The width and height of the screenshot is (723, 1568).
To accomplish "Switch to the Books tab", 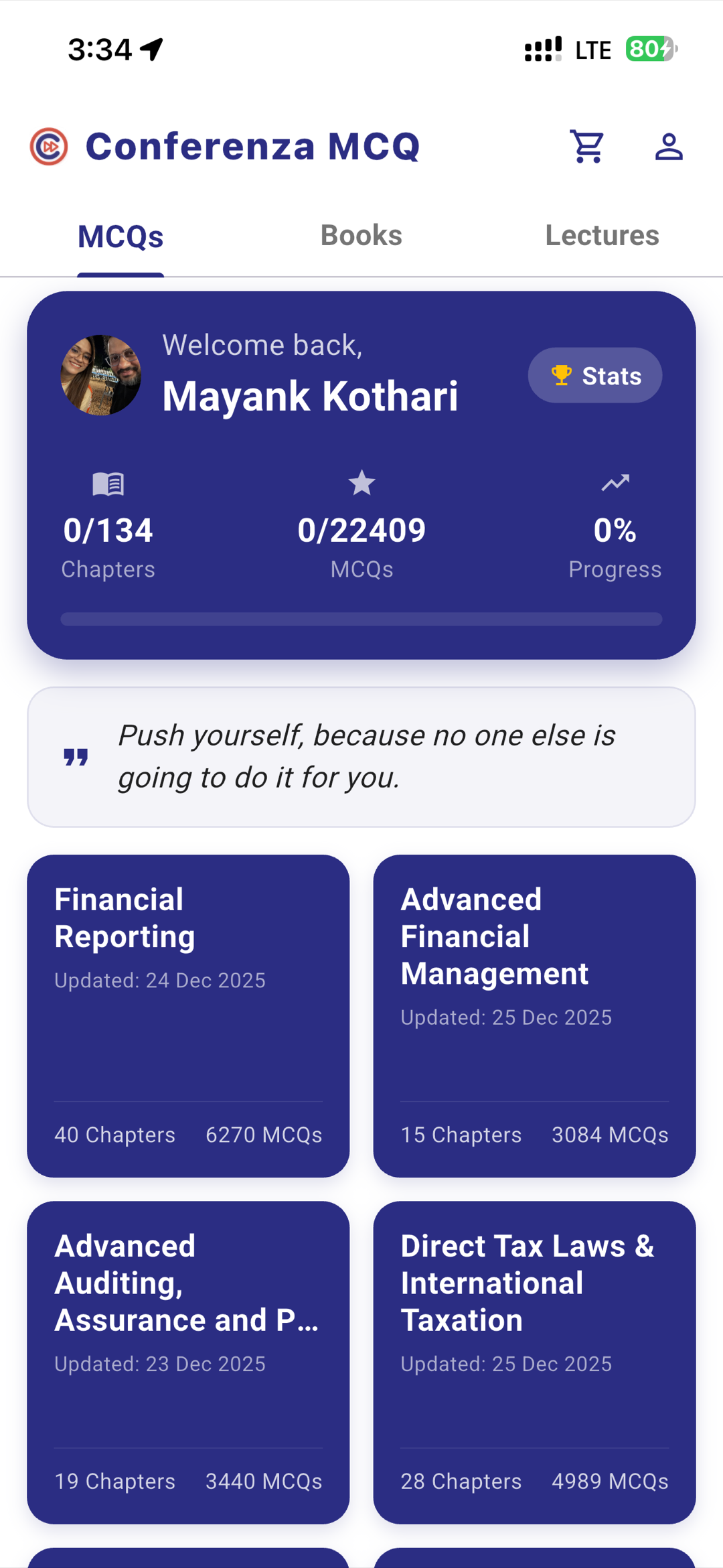I will [x=361, y=236].
